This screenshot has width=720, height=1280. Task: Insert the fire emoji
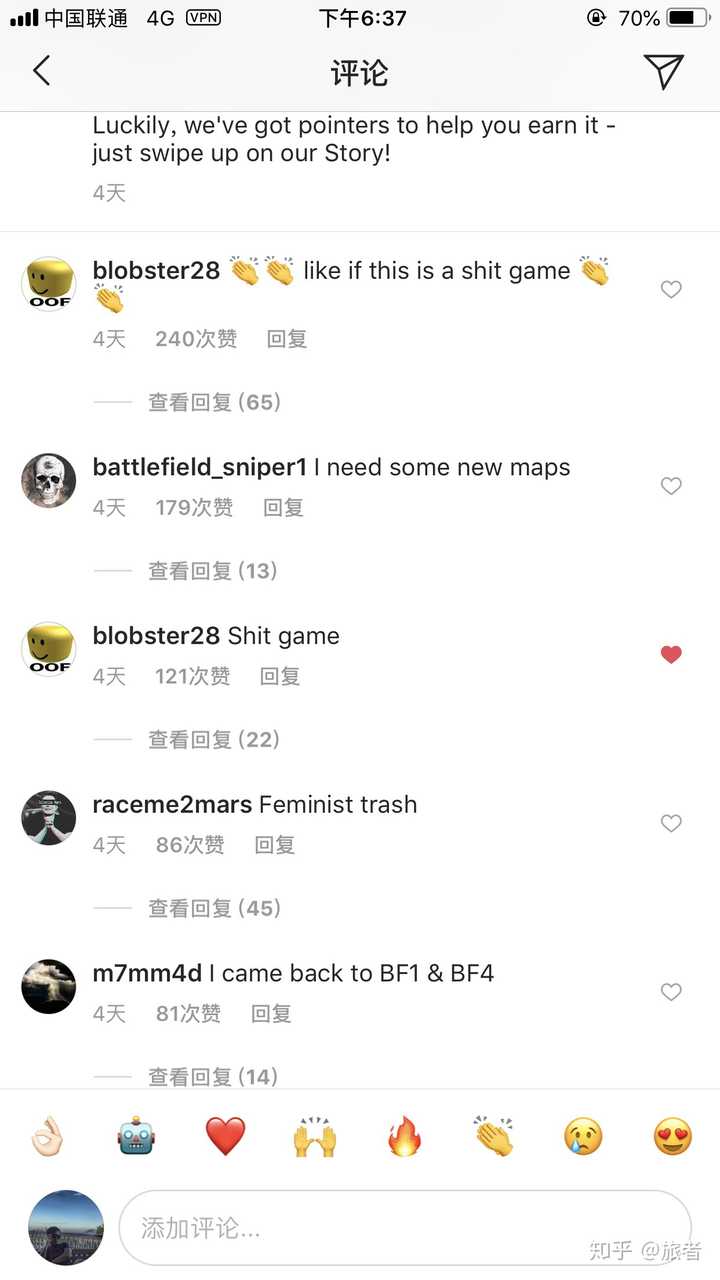[404, 1137]
